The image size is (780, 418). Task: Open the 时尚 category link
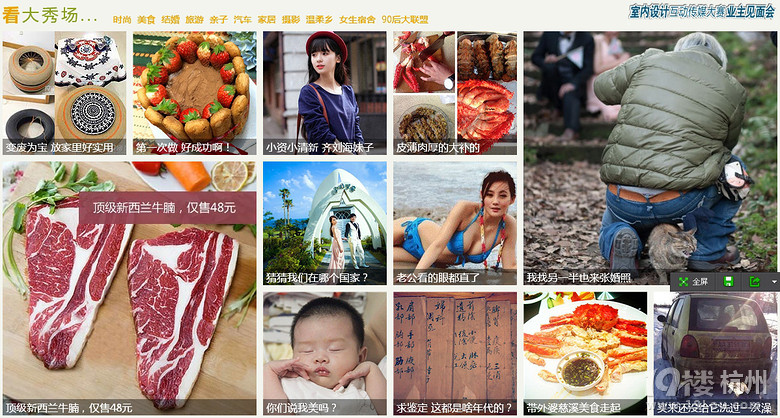coord(122,19)
